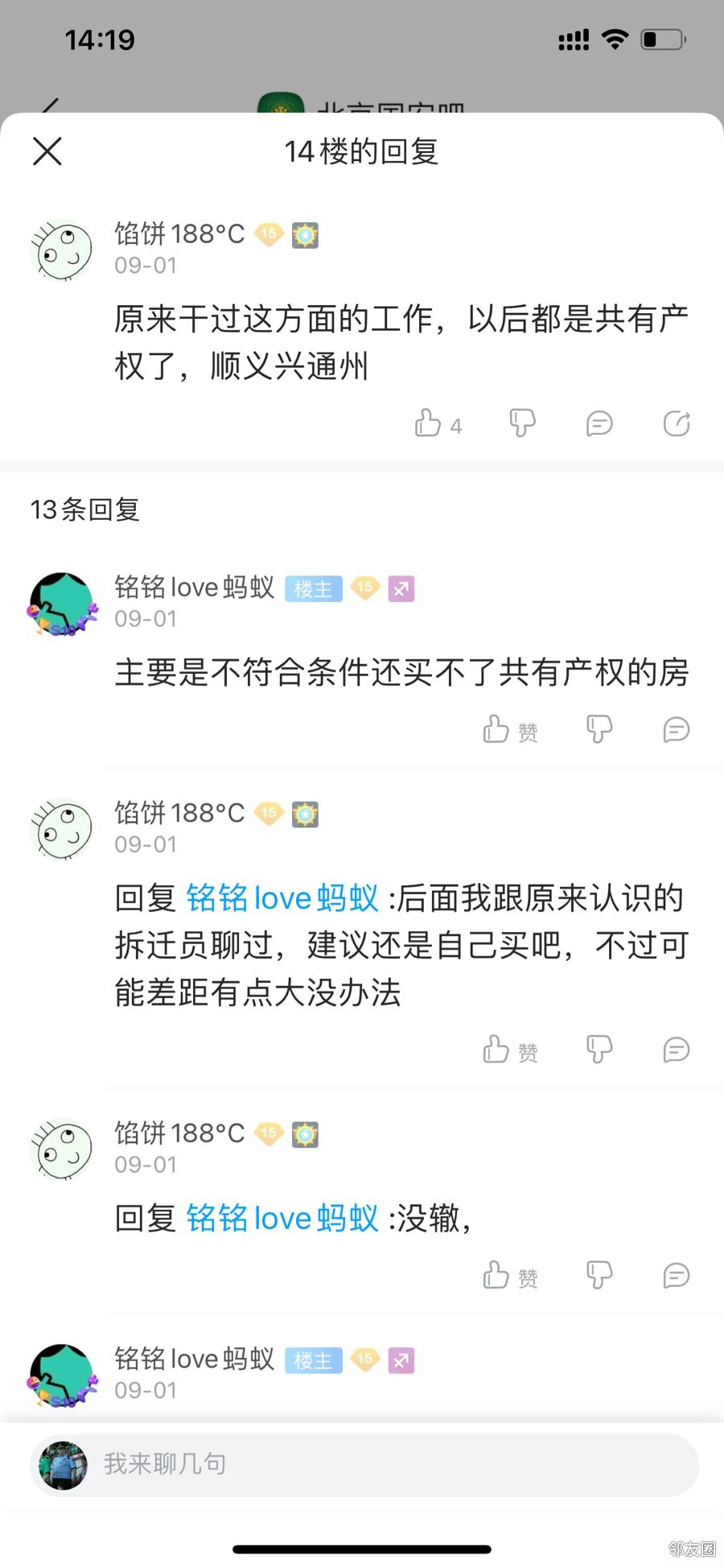724x1568 pixels.
Task: Reply to the comment saying 没辙
Action: pos(677,1276)
